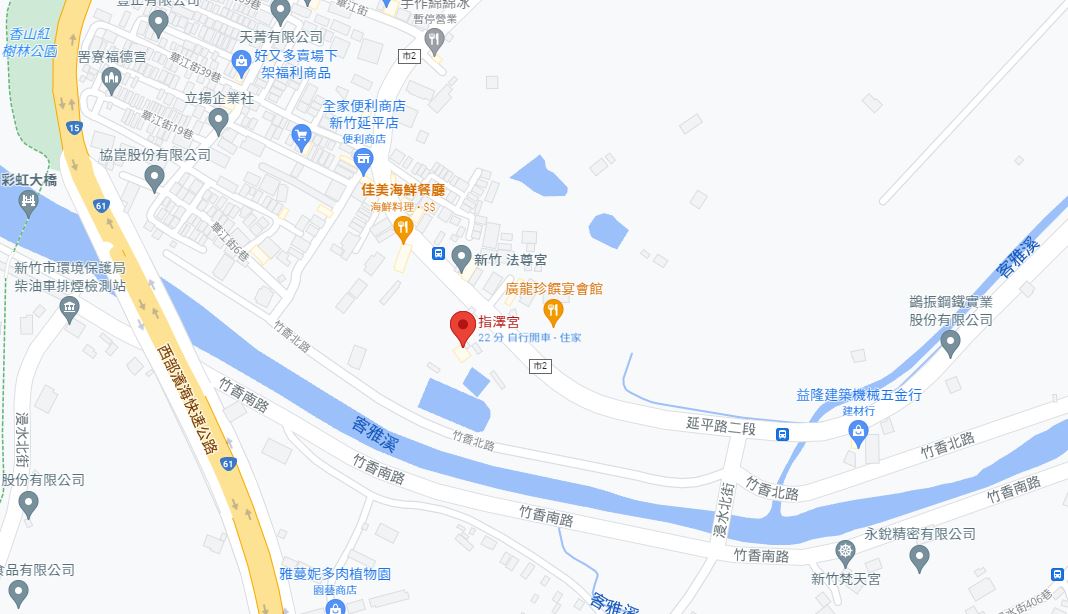Tap bus stop icon beside 法尊宮
1068x614 pixels.
tap(438, 253)
